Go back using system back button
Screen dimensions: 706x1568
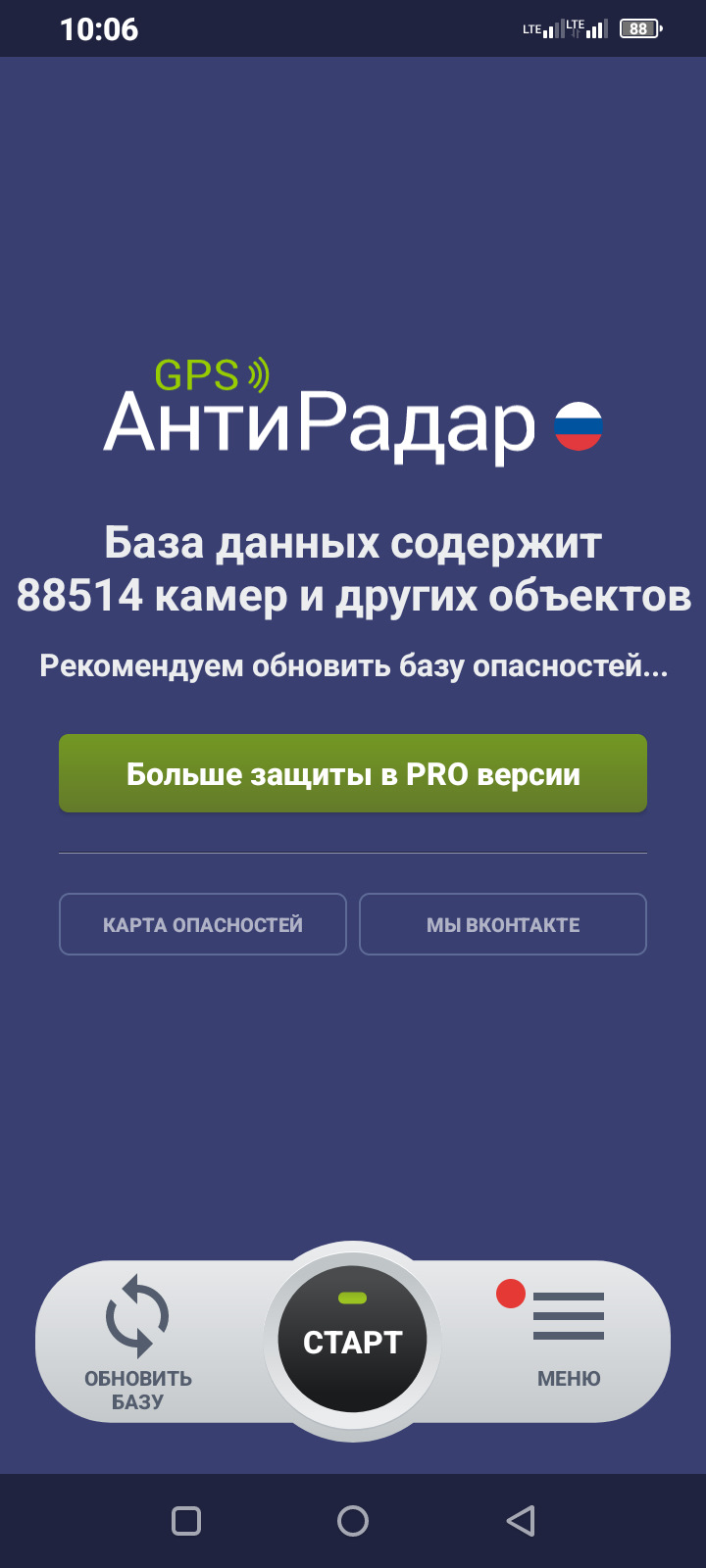click(x=520, y=1520)
